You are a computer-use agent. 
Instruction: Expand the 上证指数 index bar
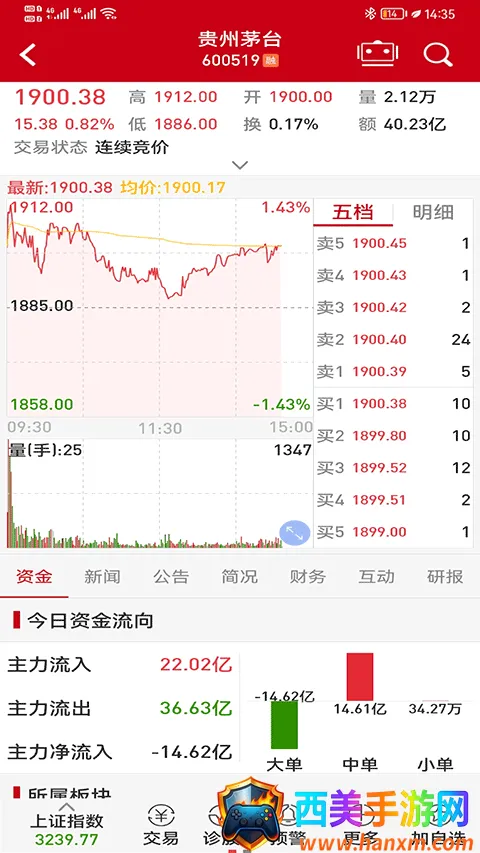tap(66, 824)
